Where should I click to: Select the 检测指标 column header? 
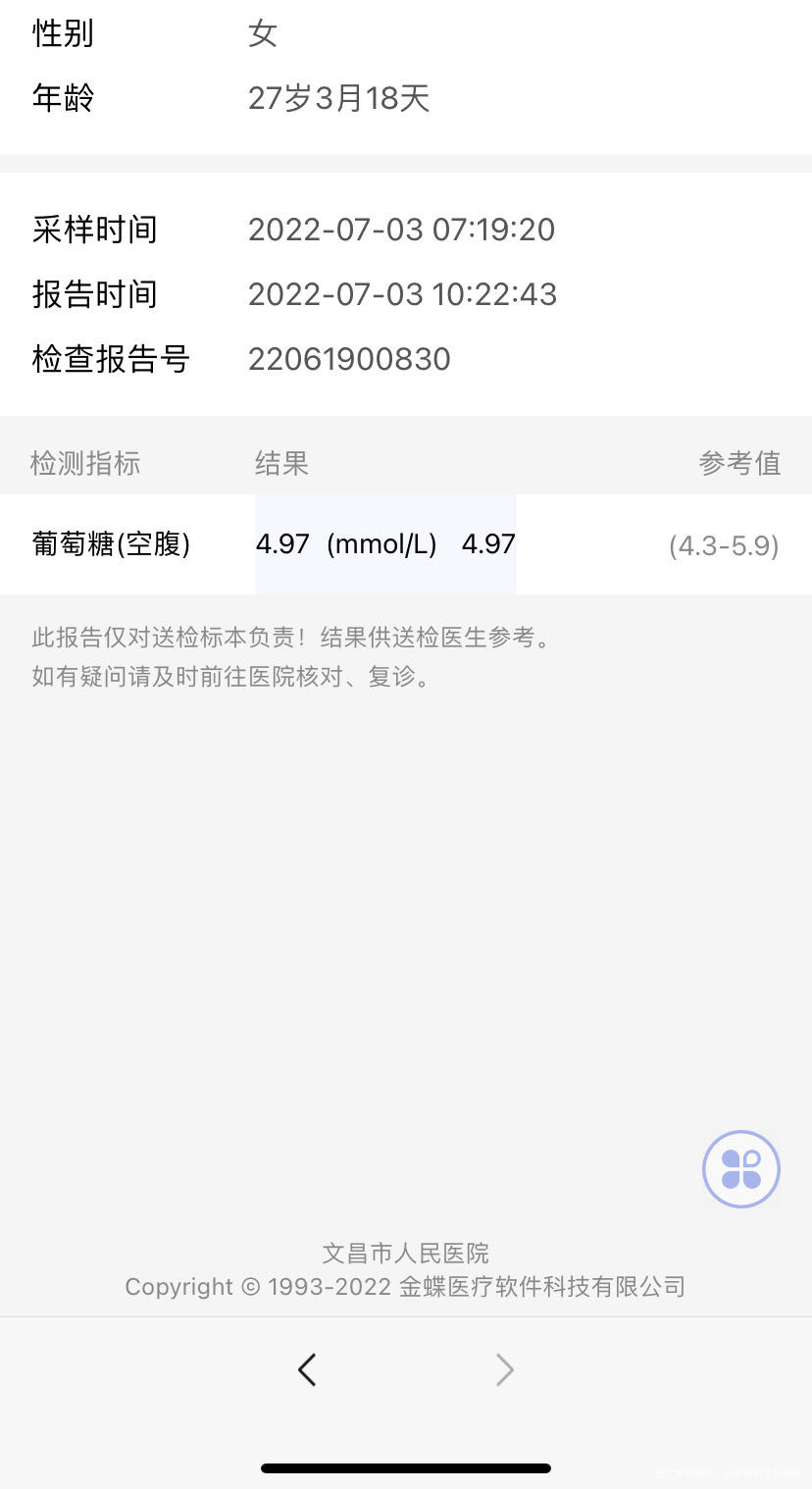84,463
